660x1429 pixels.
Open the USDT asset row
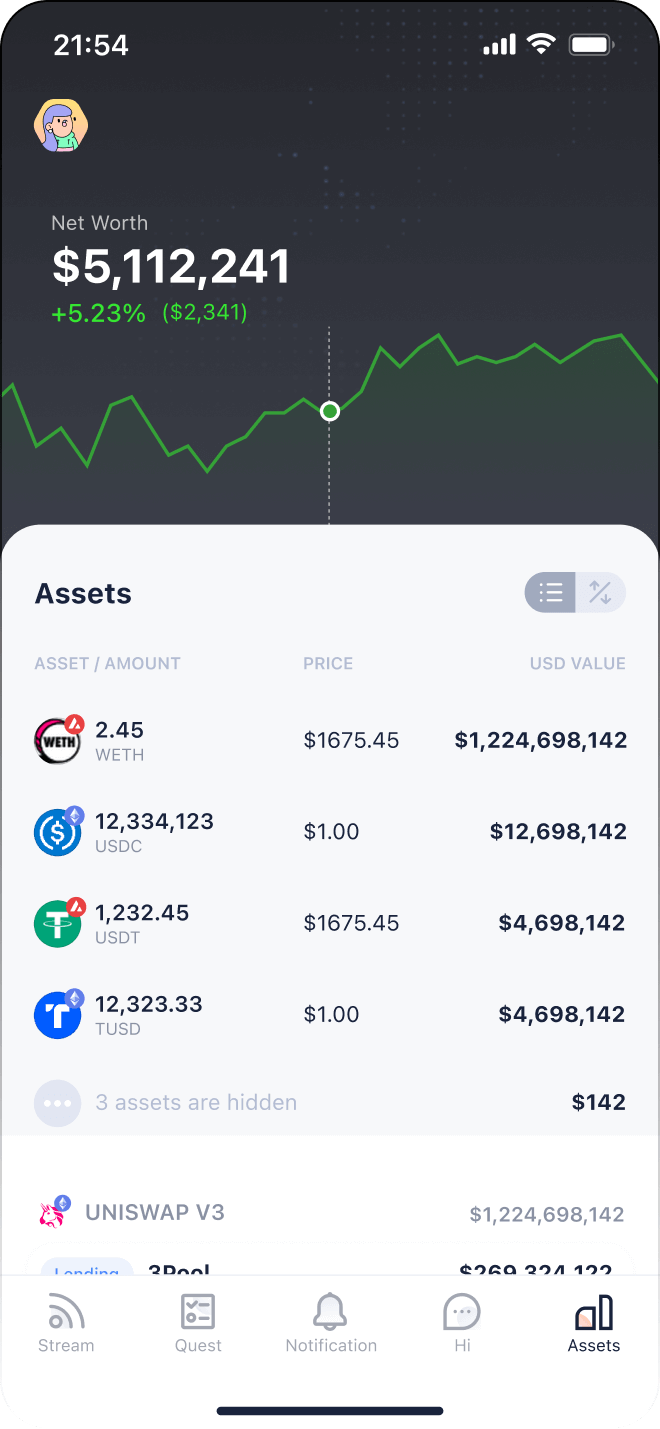coord(330,923)
